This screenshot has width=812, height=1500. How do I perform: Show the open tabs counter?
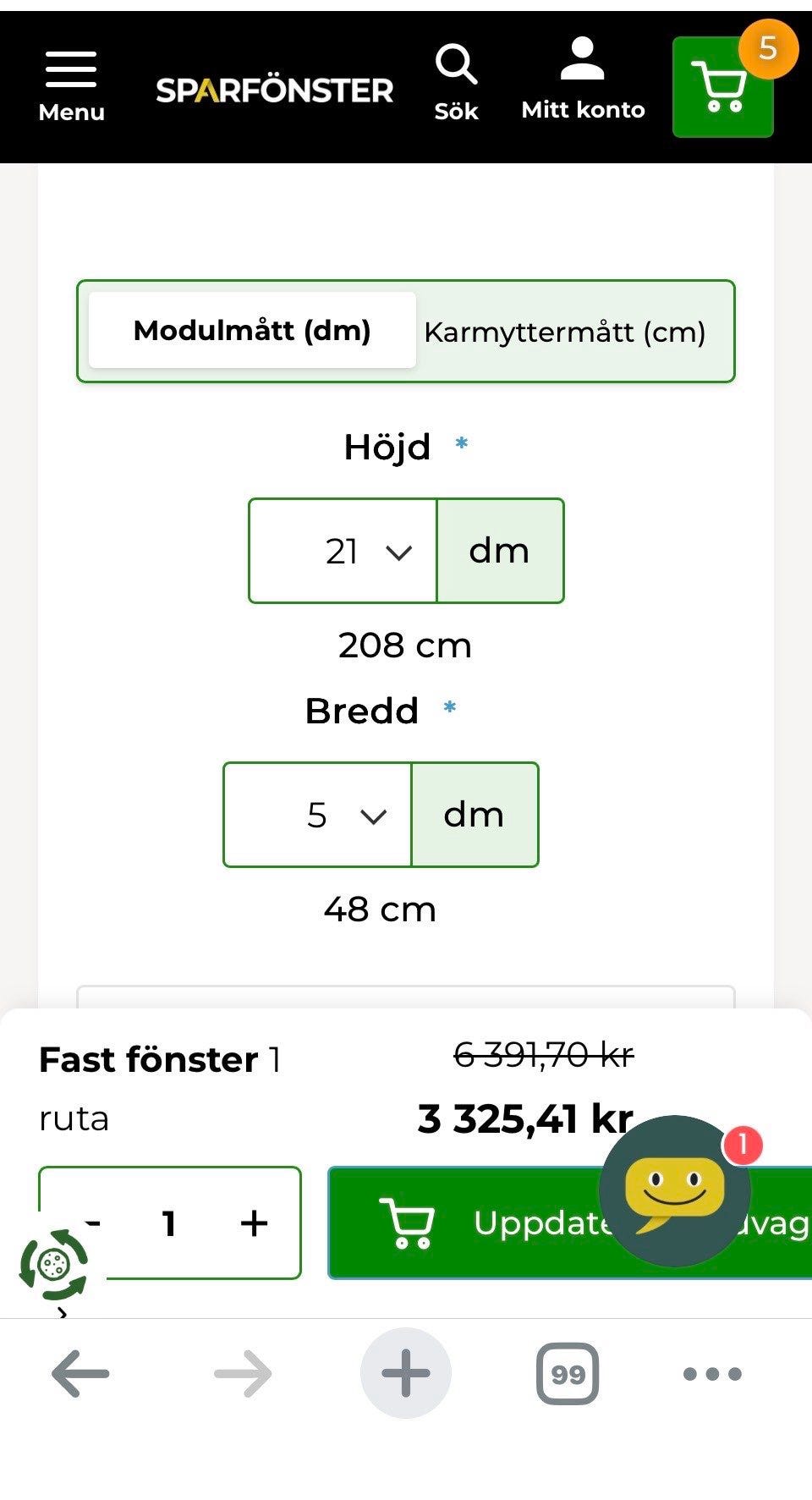click(568, 1373)
